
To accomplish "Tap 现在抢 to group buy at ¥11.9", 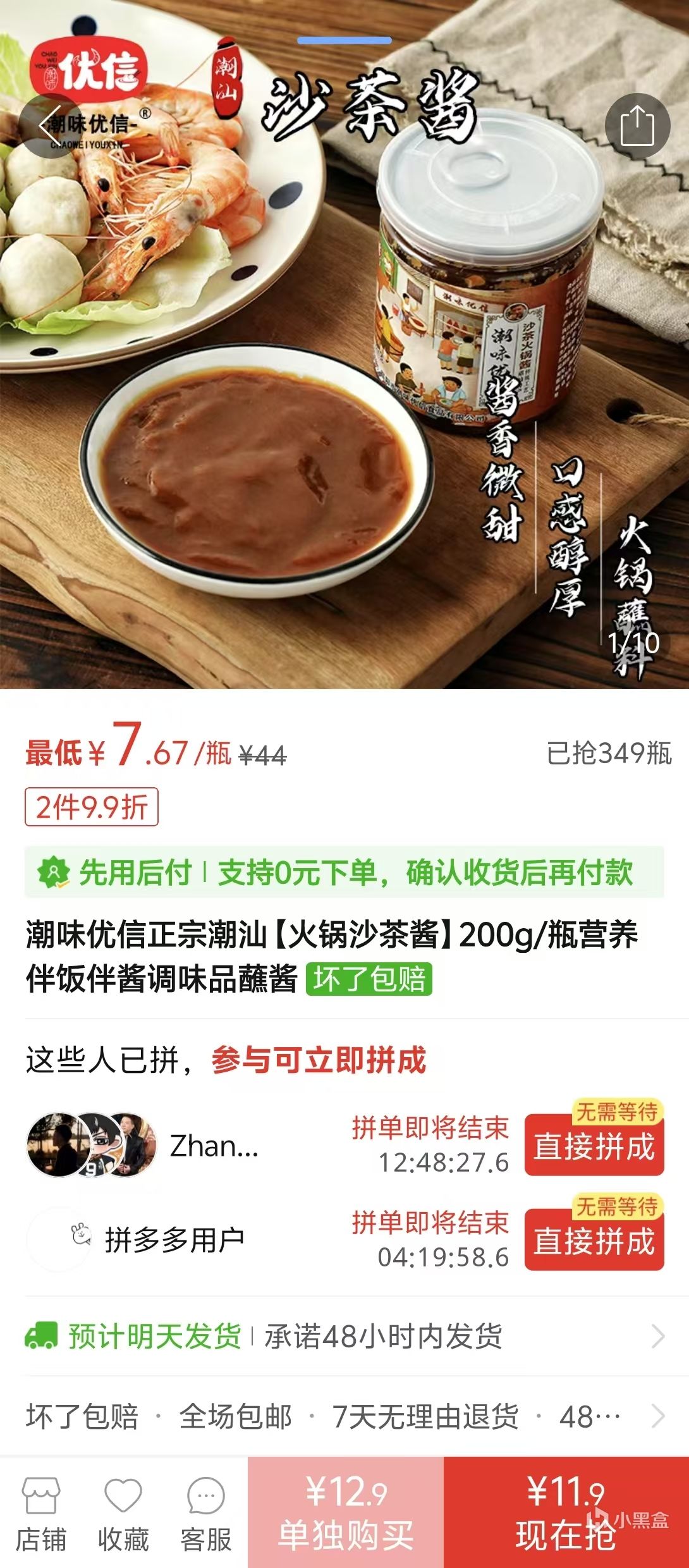I will pos(566,1513).
